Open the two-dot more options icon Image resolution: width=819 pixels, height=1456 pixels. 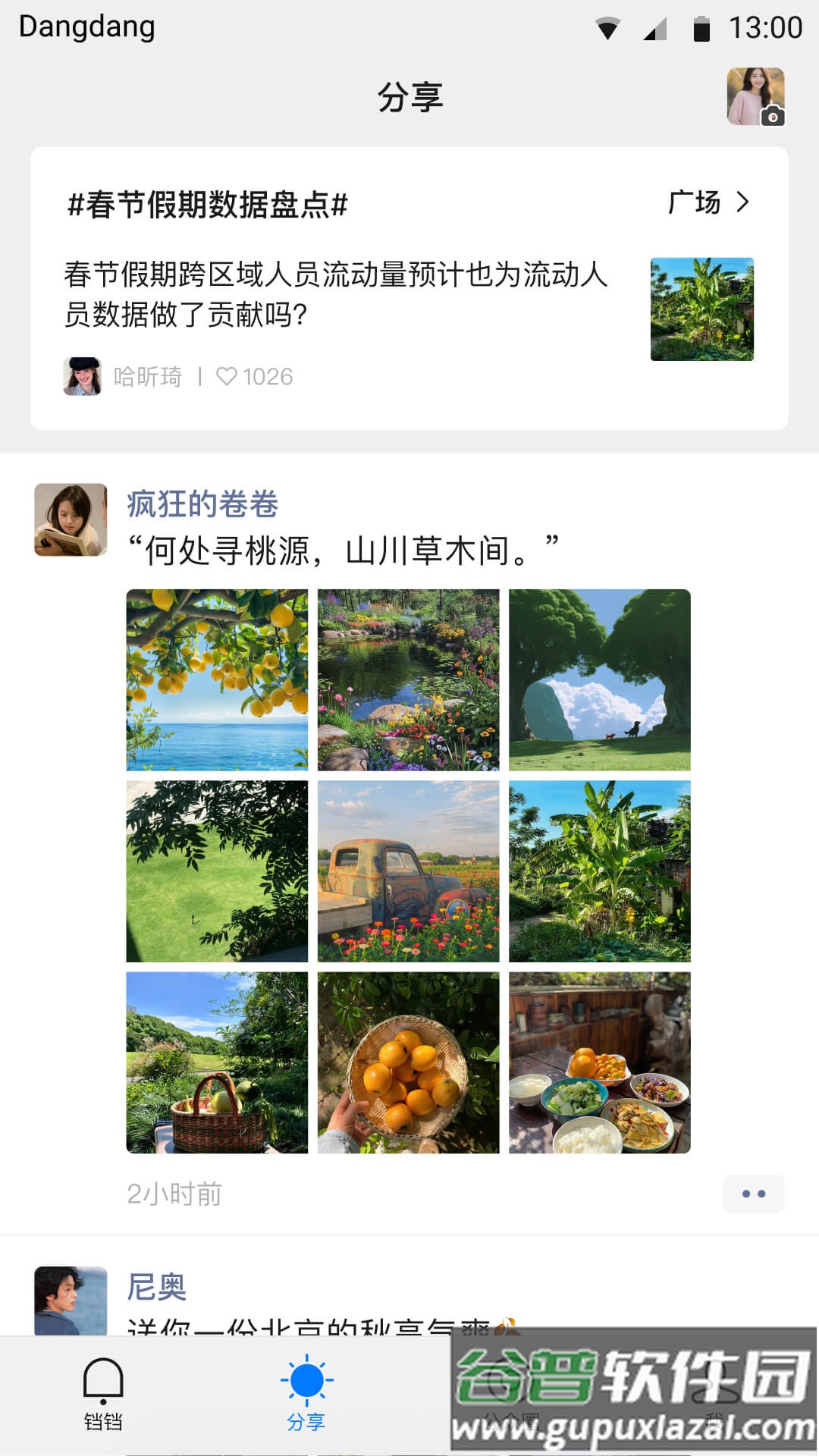coord(754,1194)
